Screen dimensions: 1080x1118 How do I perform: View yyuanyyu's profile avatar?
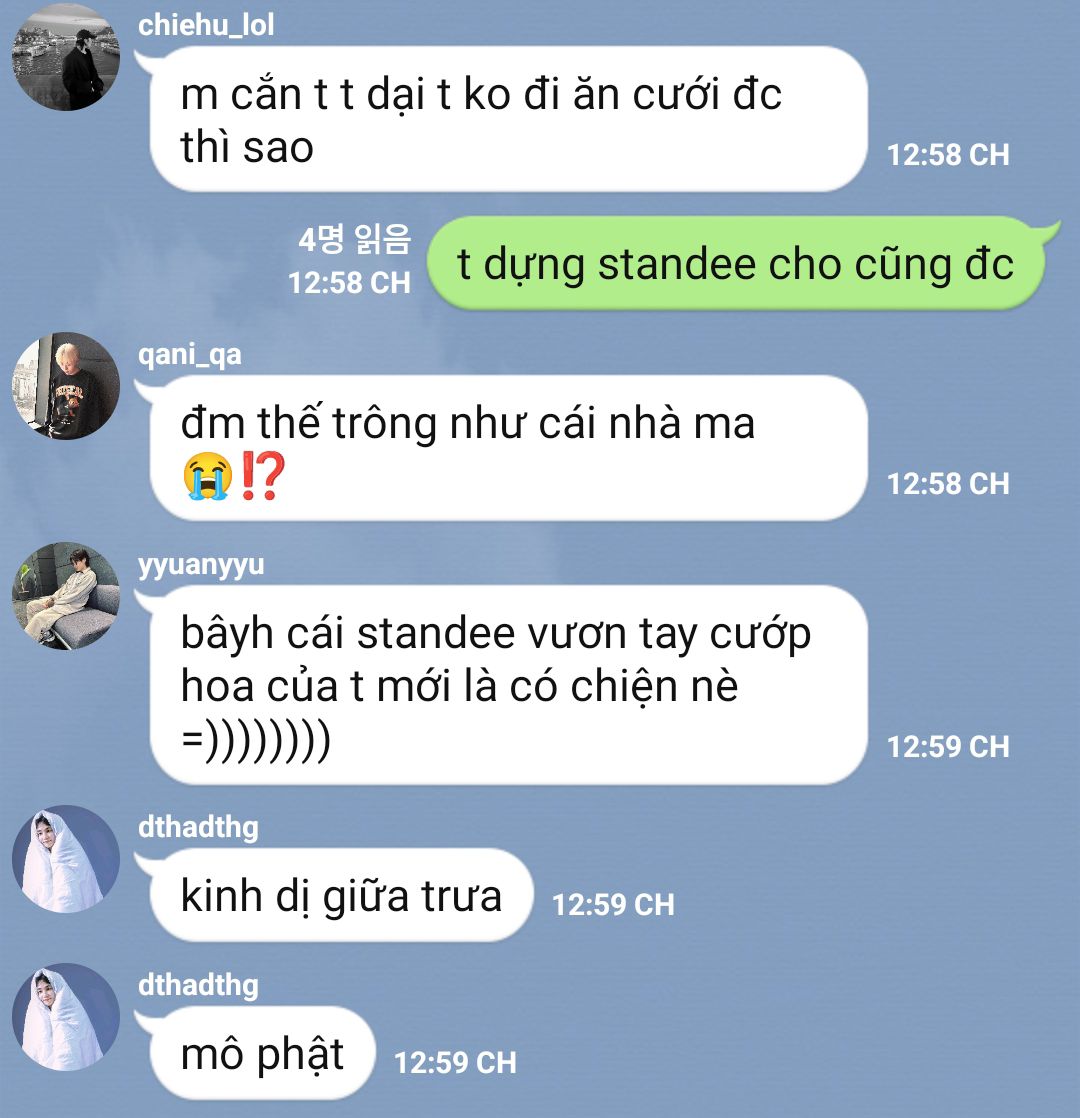coord(66,596)
